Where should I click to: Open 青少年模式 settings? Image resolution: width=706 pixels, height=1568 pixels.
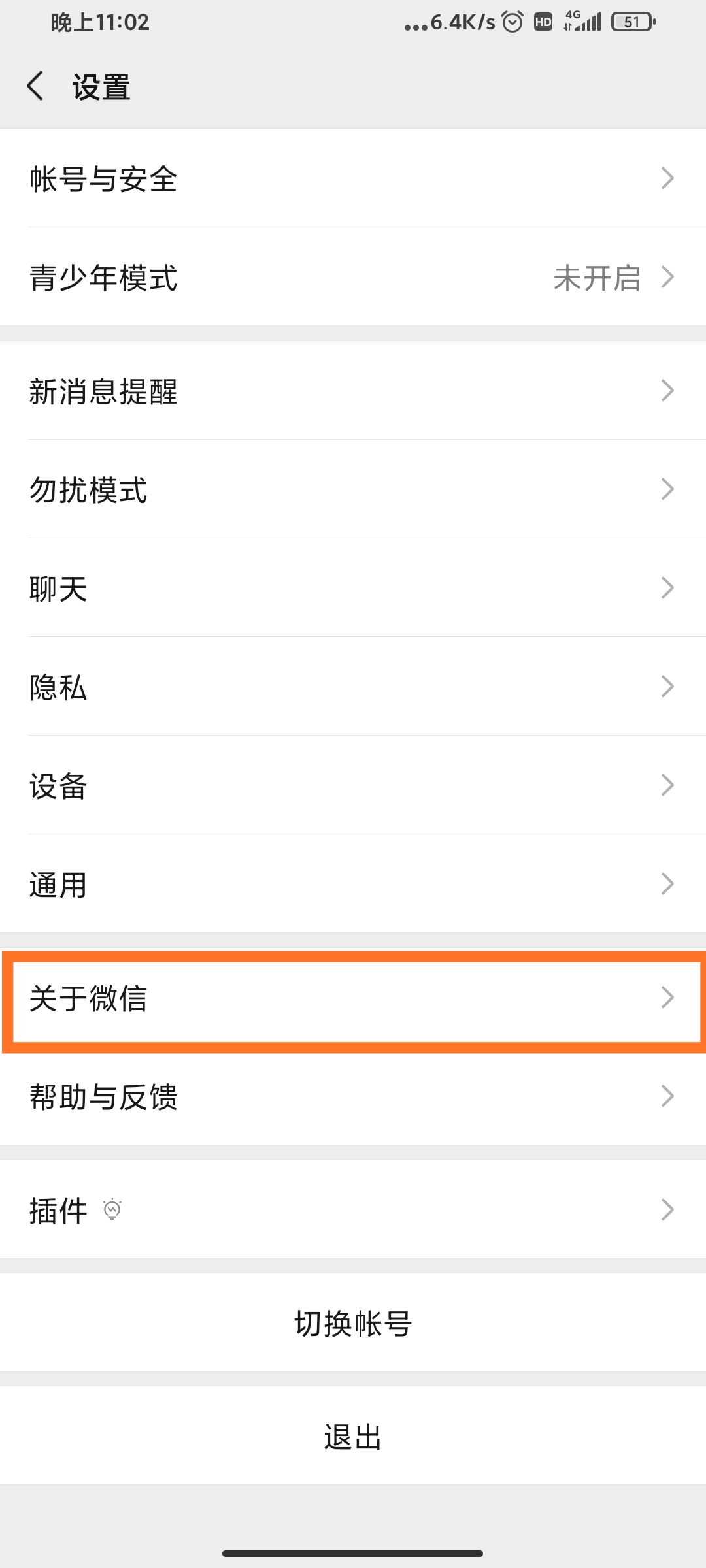coord(353,276)
